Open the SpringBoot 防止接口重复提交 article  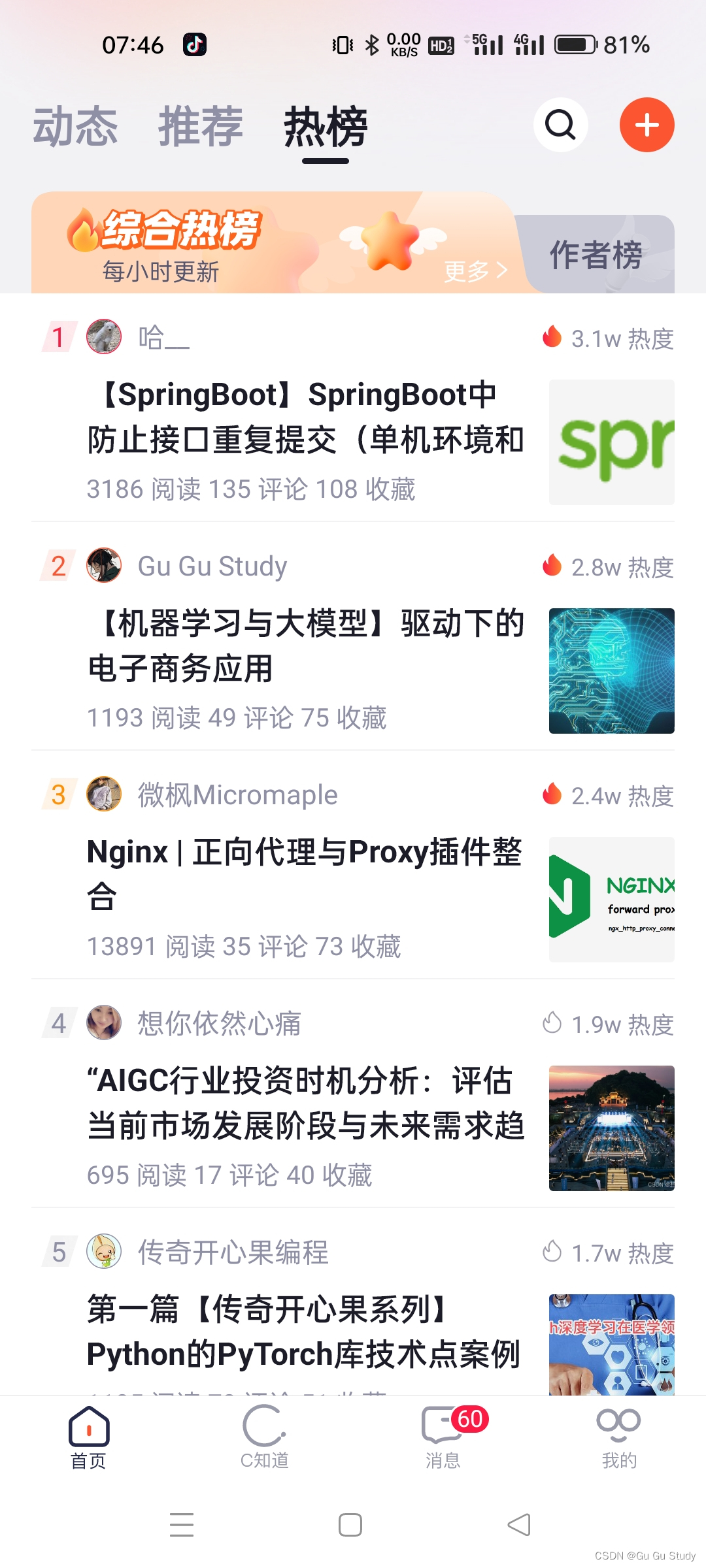point(305,417)
